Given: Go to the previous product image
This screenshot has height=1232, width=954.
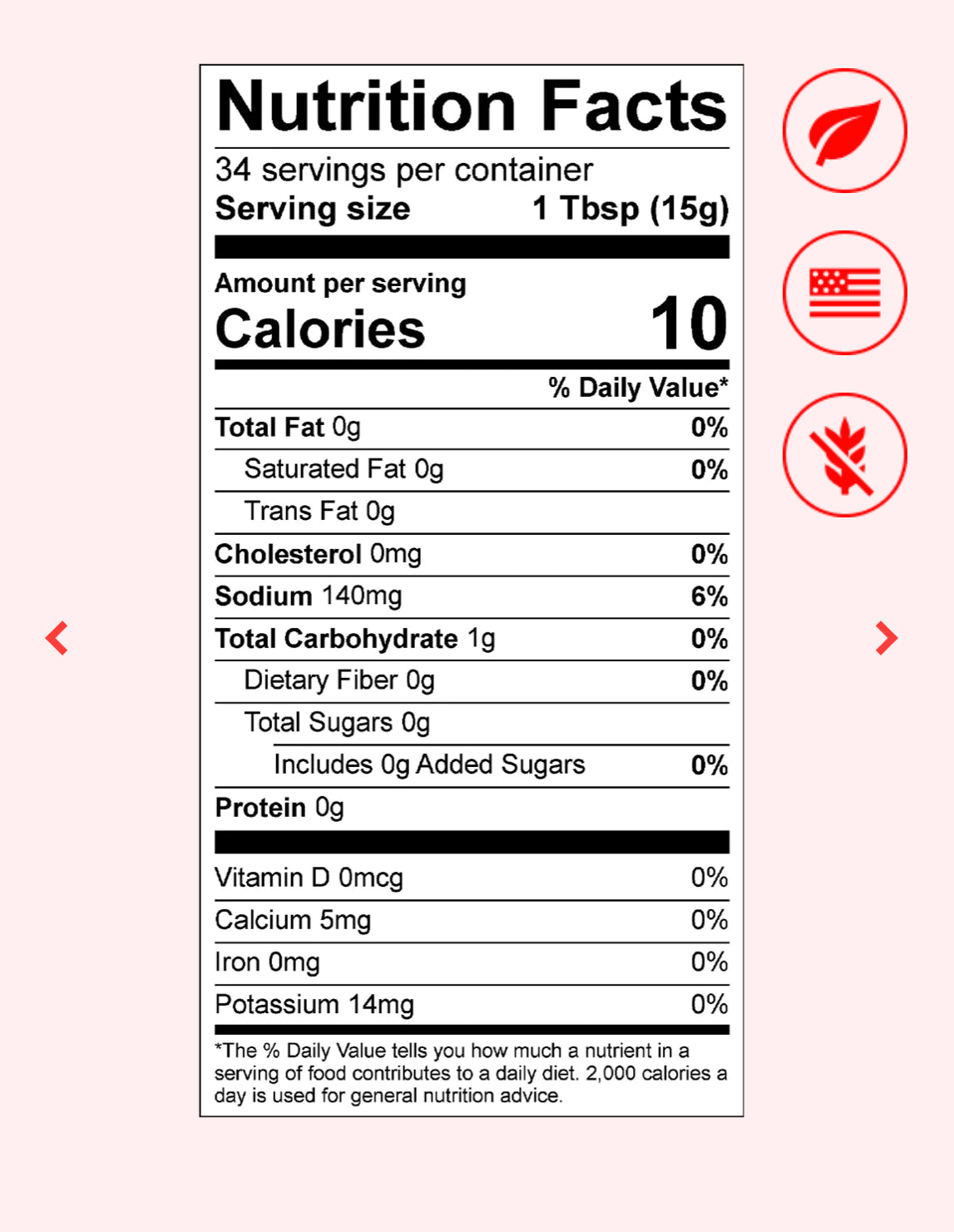Looking at the screenshot, I should (x=57, y=638).
